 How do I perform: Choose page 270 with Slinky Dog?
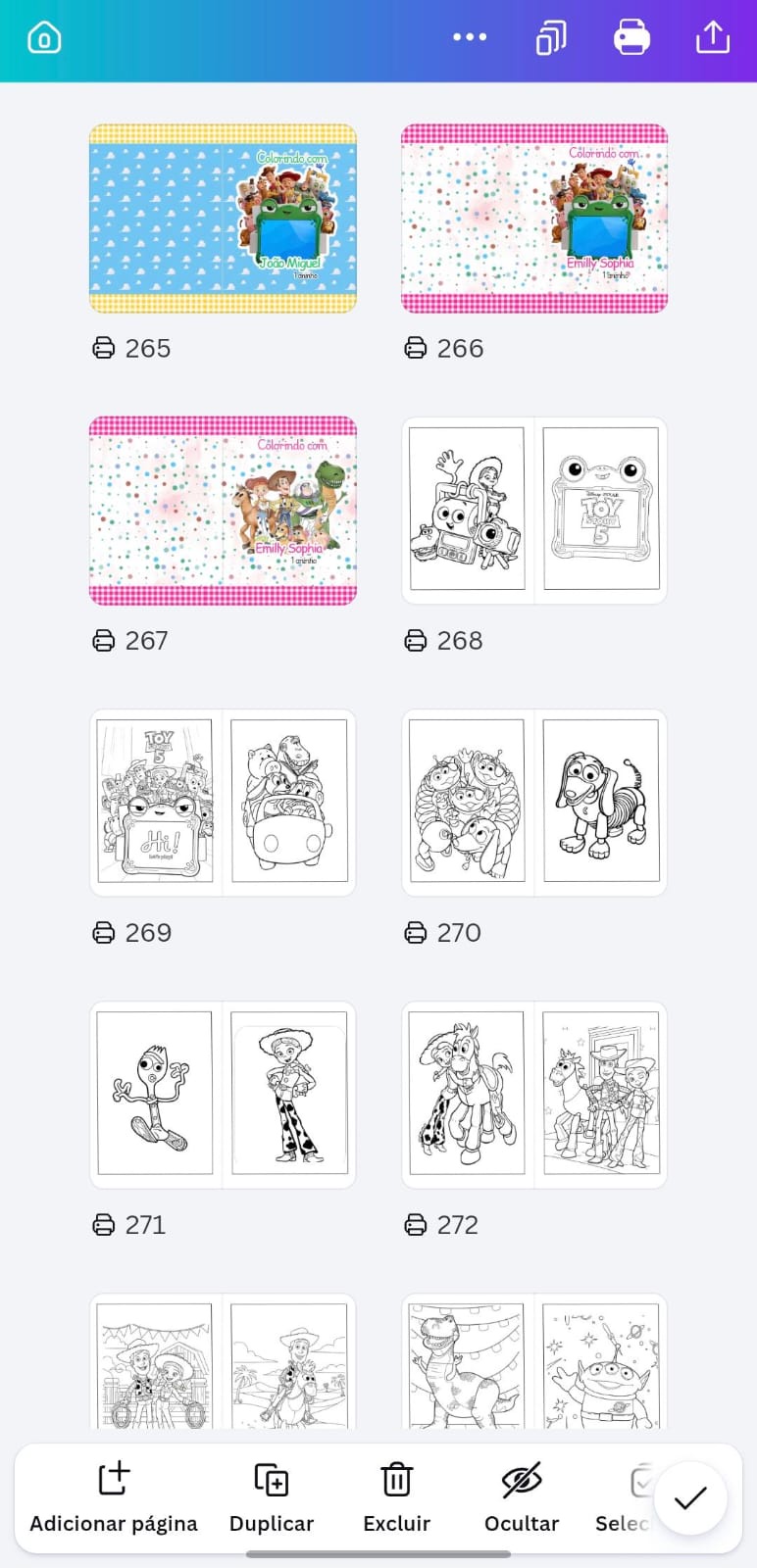point(534,803)
